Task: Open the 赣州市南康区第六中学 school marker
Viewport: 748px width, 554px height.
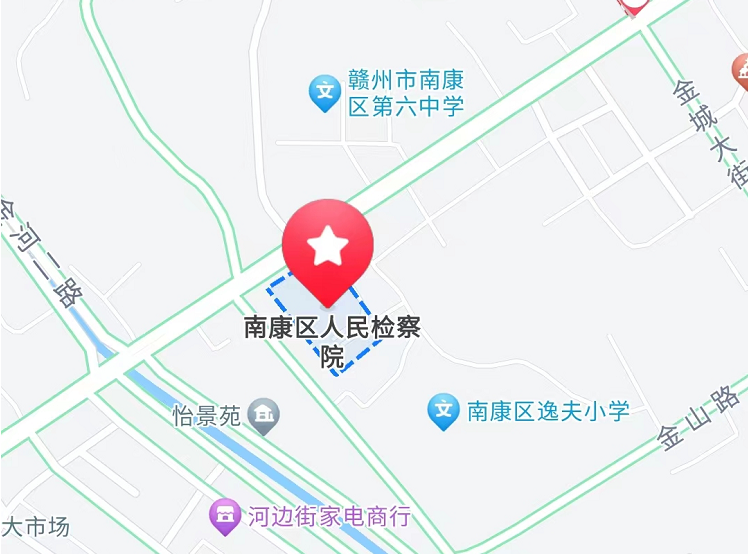Action: point(324,93)
